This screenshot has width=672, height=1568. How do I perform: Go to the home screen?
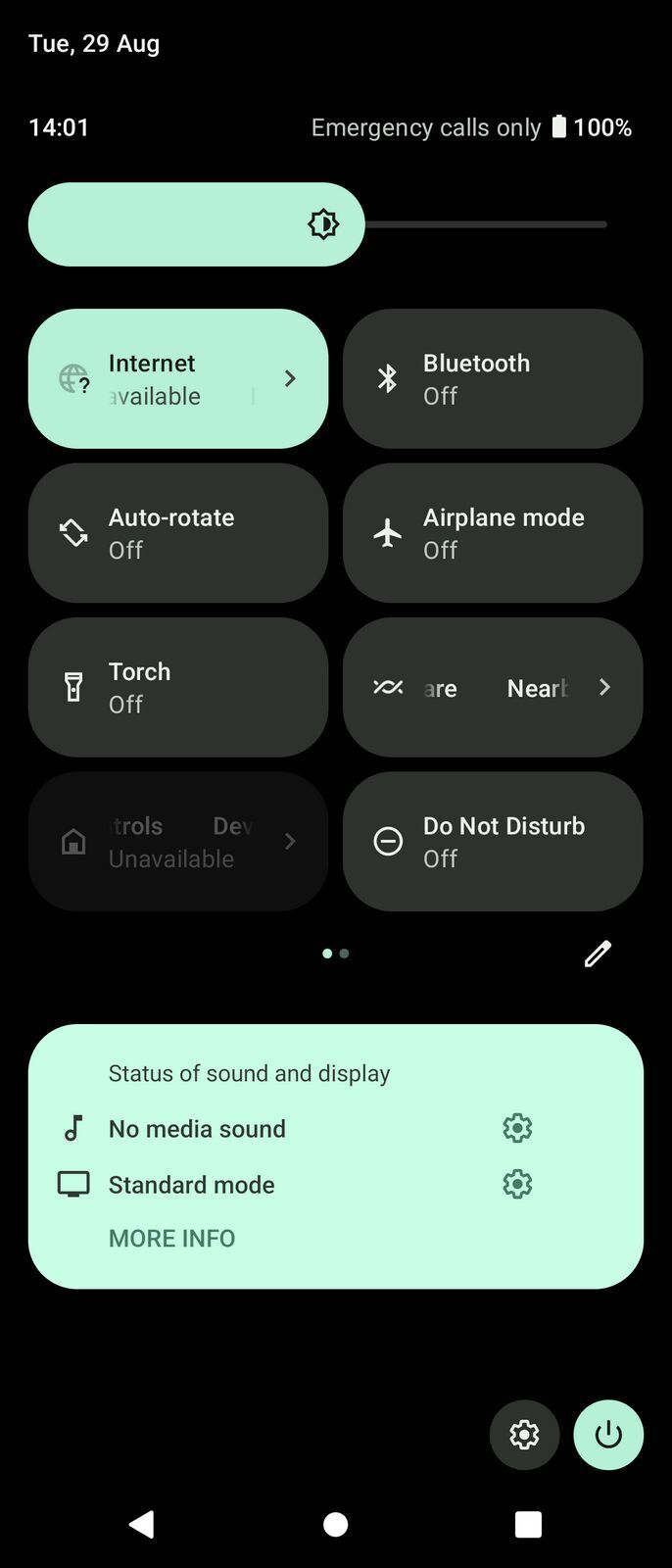coord(336,1524)
